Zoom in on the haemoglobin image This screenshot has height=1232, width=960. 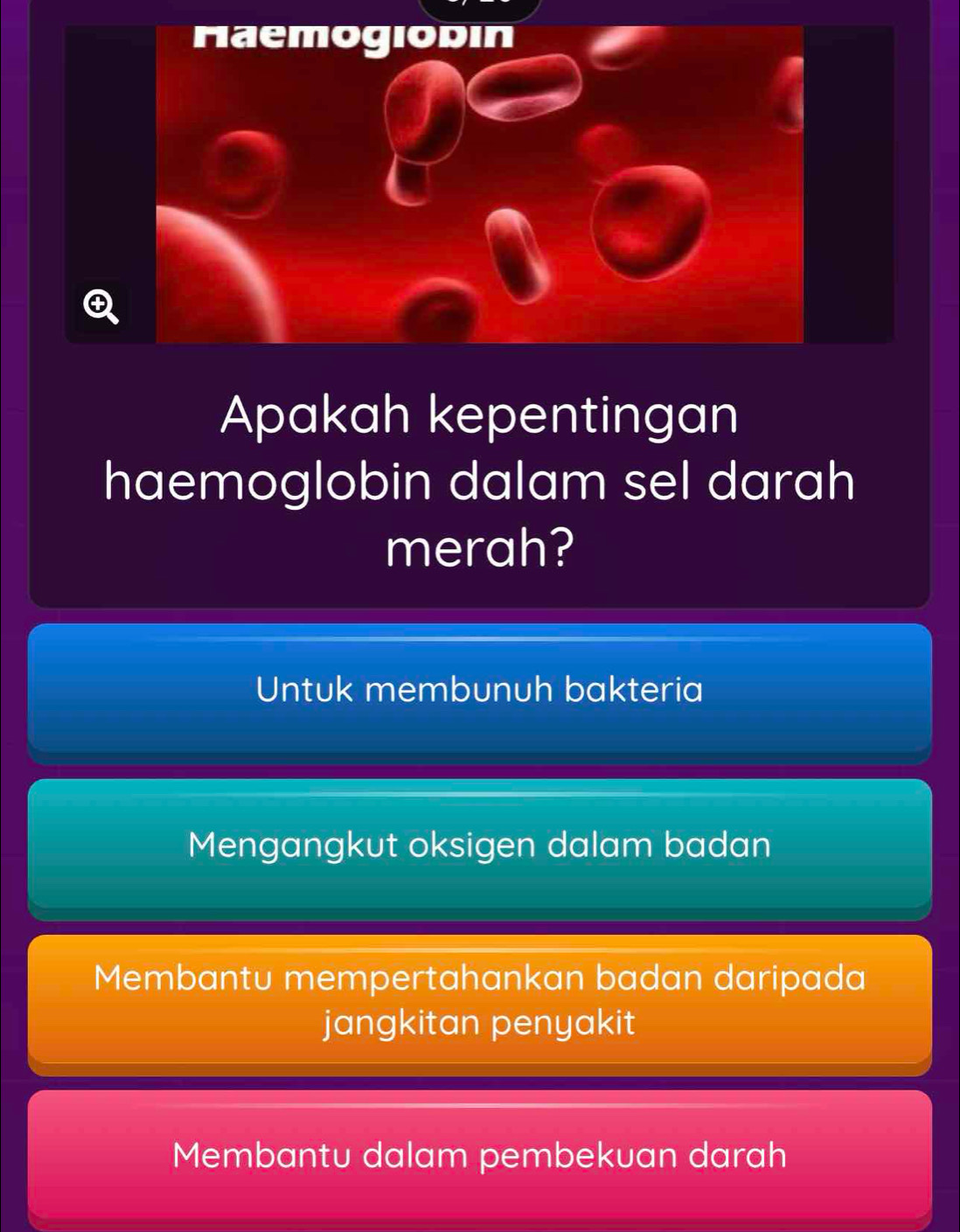point(100,307)
